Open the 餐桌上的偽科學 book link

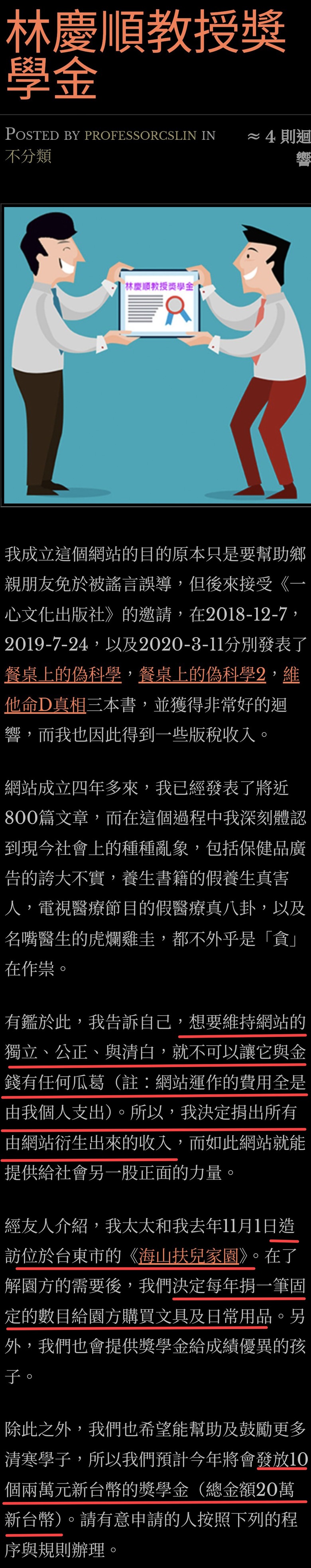[63, 675]
